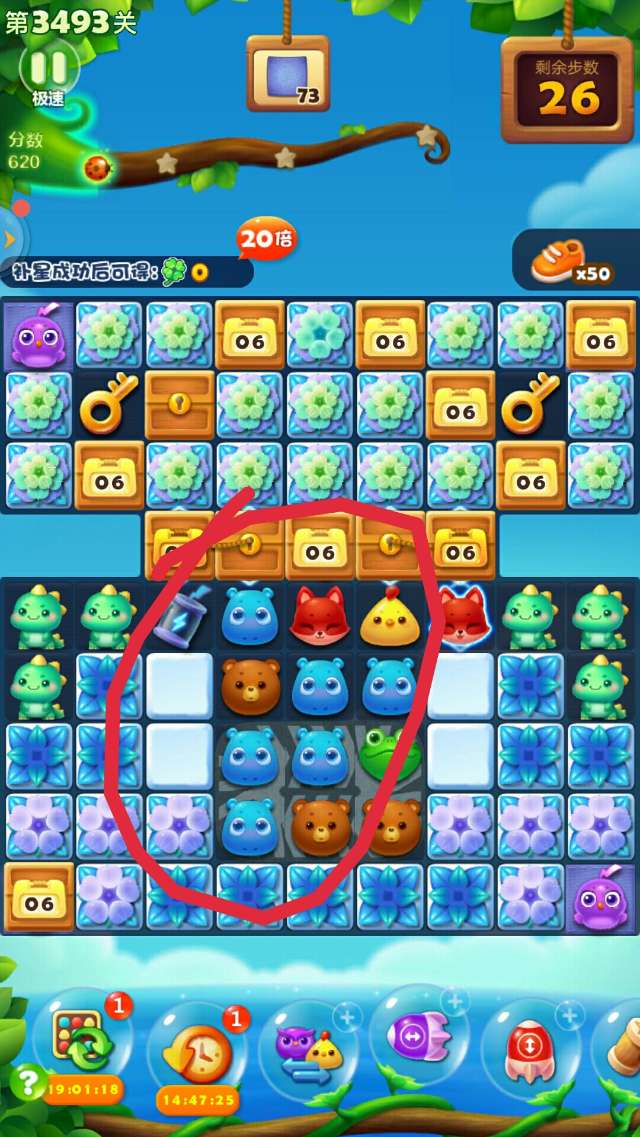The width and height of the screenshot is (640, 1137).
Task: Expand the left side arrow panel
Action: (11, 238)
